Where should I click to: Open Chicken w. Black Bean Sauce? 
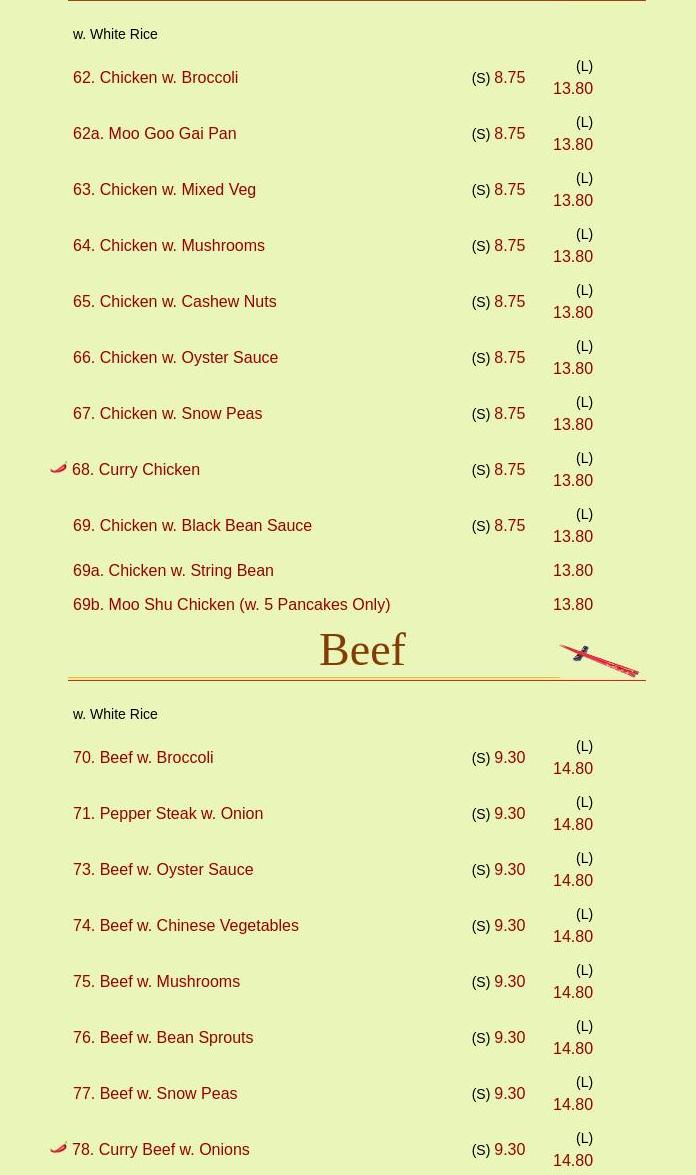[192, 525]
